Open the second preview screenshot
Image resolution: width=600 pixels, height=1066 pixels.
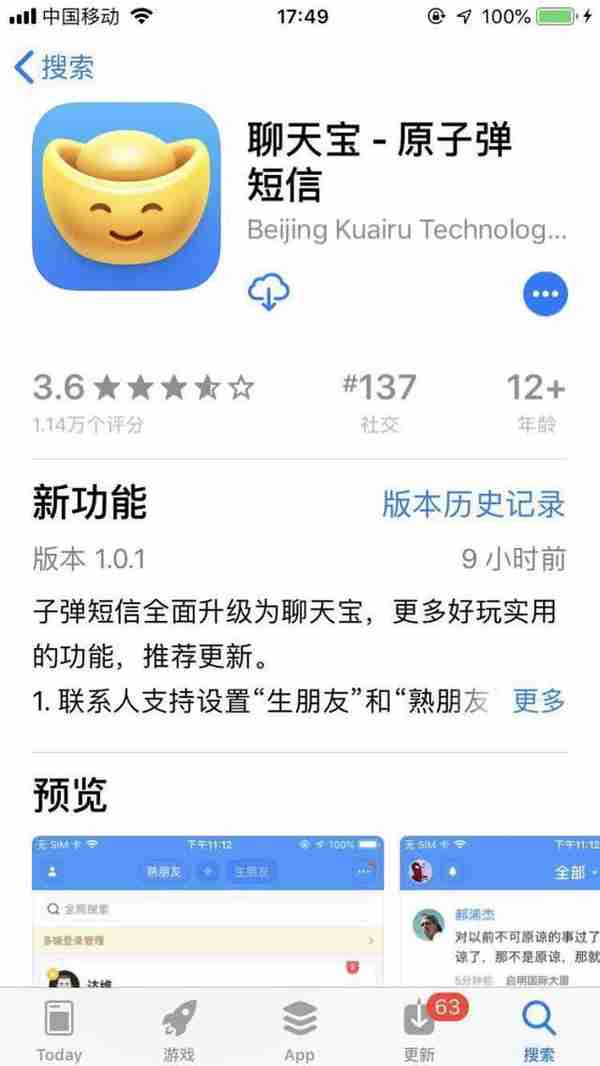click(x=498, y=908)
